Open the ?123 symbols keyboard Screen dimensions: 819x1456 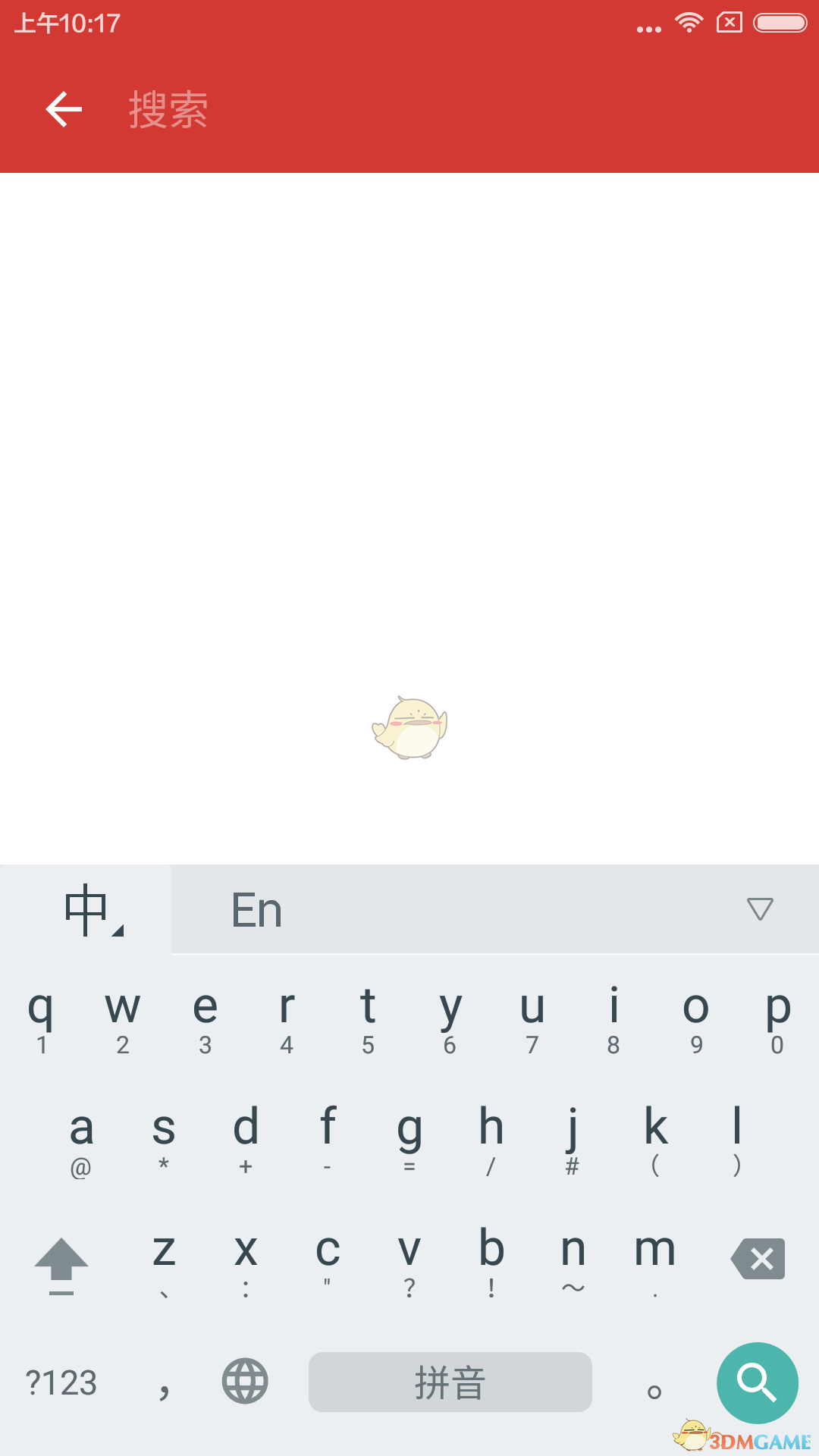click(x=61, y=1382)
